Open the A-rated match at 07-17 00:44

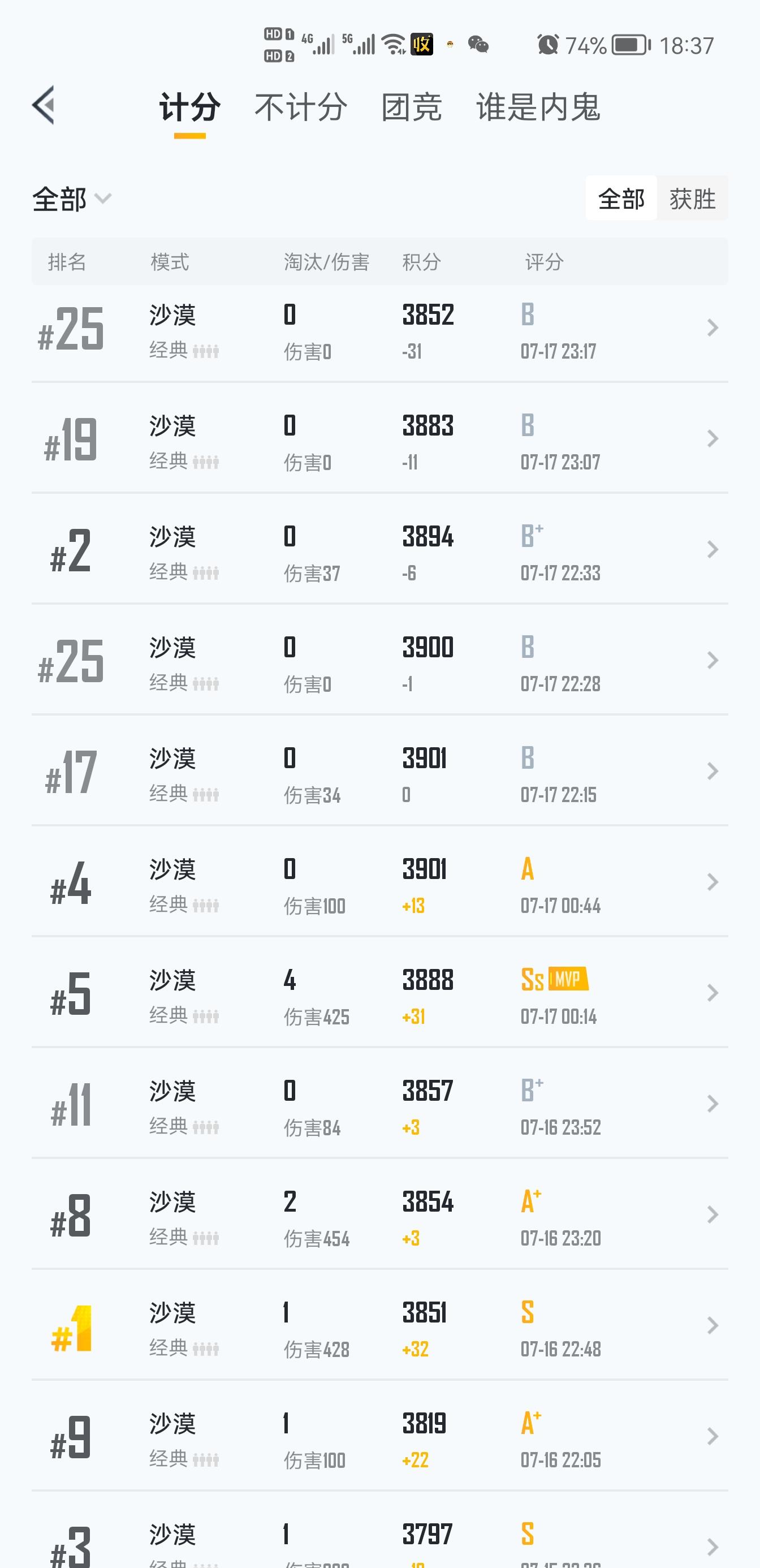[379, 881]
